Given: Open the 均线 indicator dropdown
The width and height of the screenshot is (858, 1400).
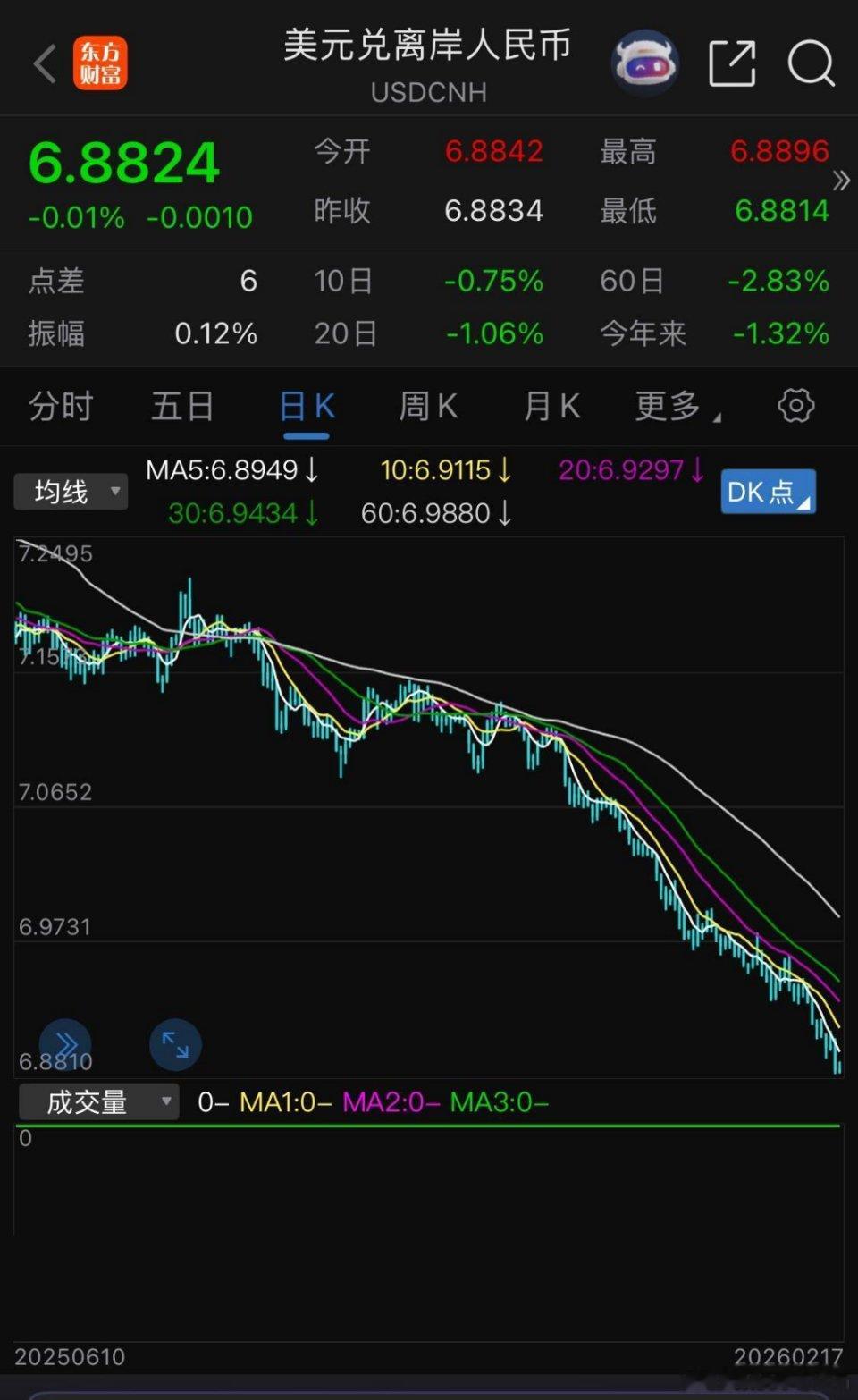Looking at the screenshot, I should click(x=70, y=491).
